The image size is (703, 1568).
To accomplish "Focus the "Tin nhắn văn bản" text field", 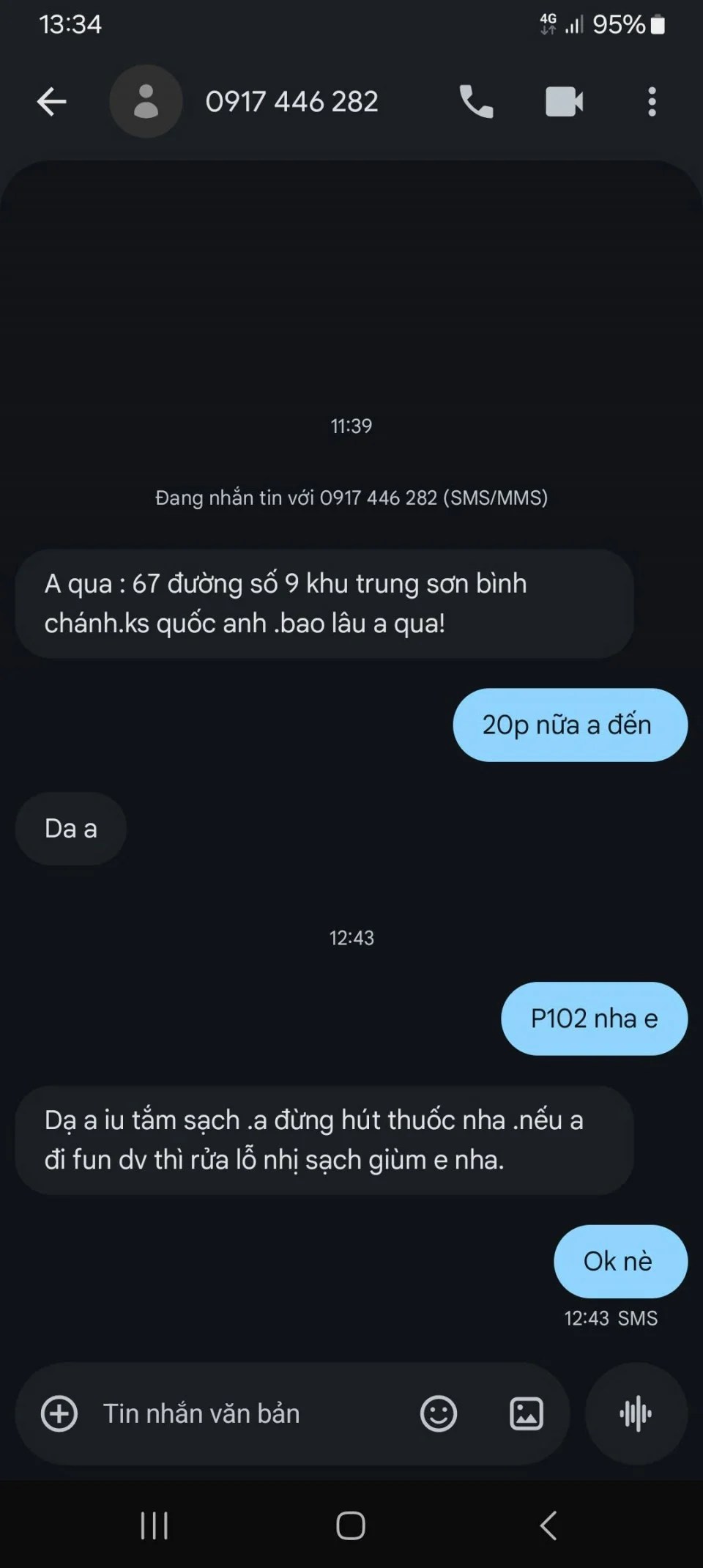I will click(x=242, y=1413).
